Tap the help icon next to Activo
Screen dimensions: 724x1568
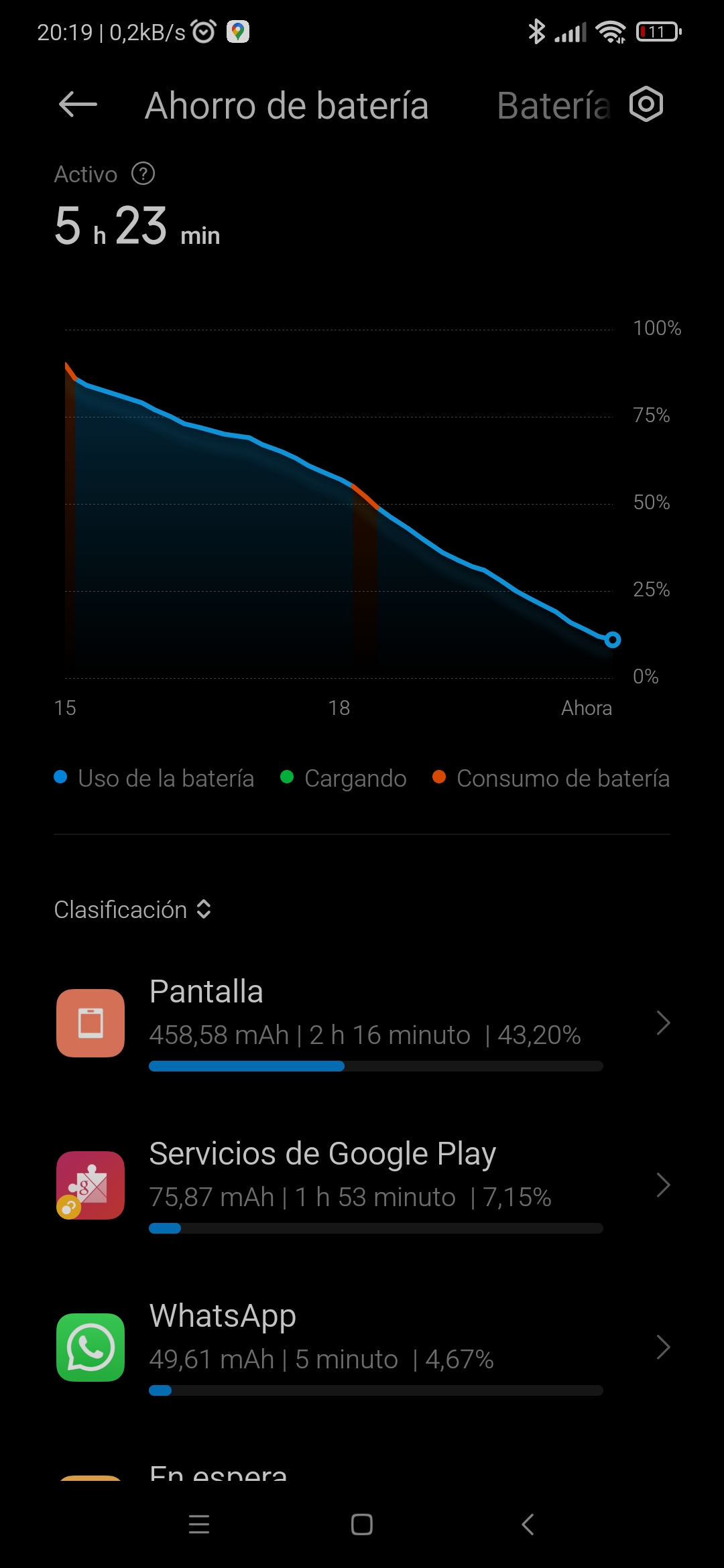143,174
